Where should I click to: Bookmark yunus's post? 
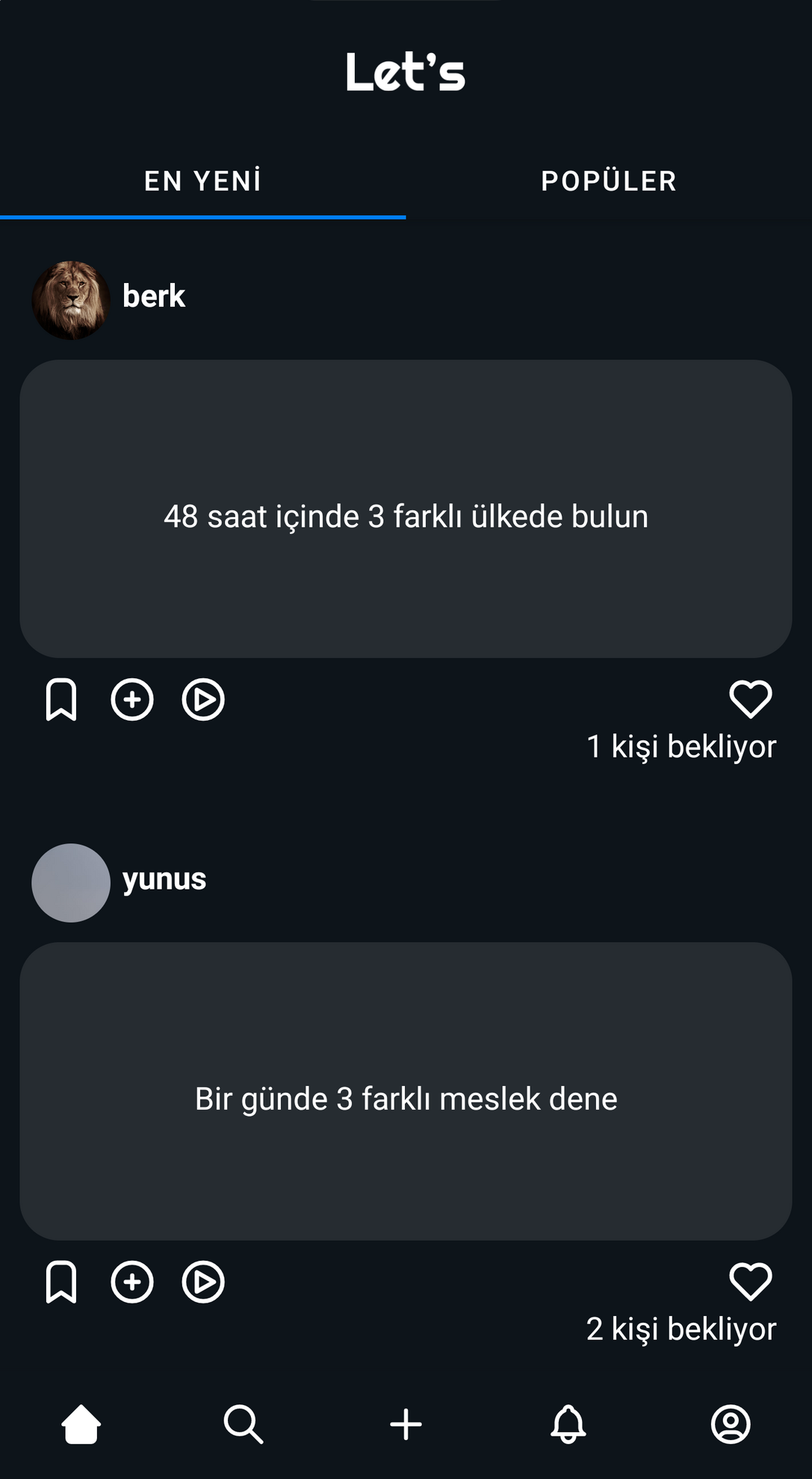pos(61,1282)
